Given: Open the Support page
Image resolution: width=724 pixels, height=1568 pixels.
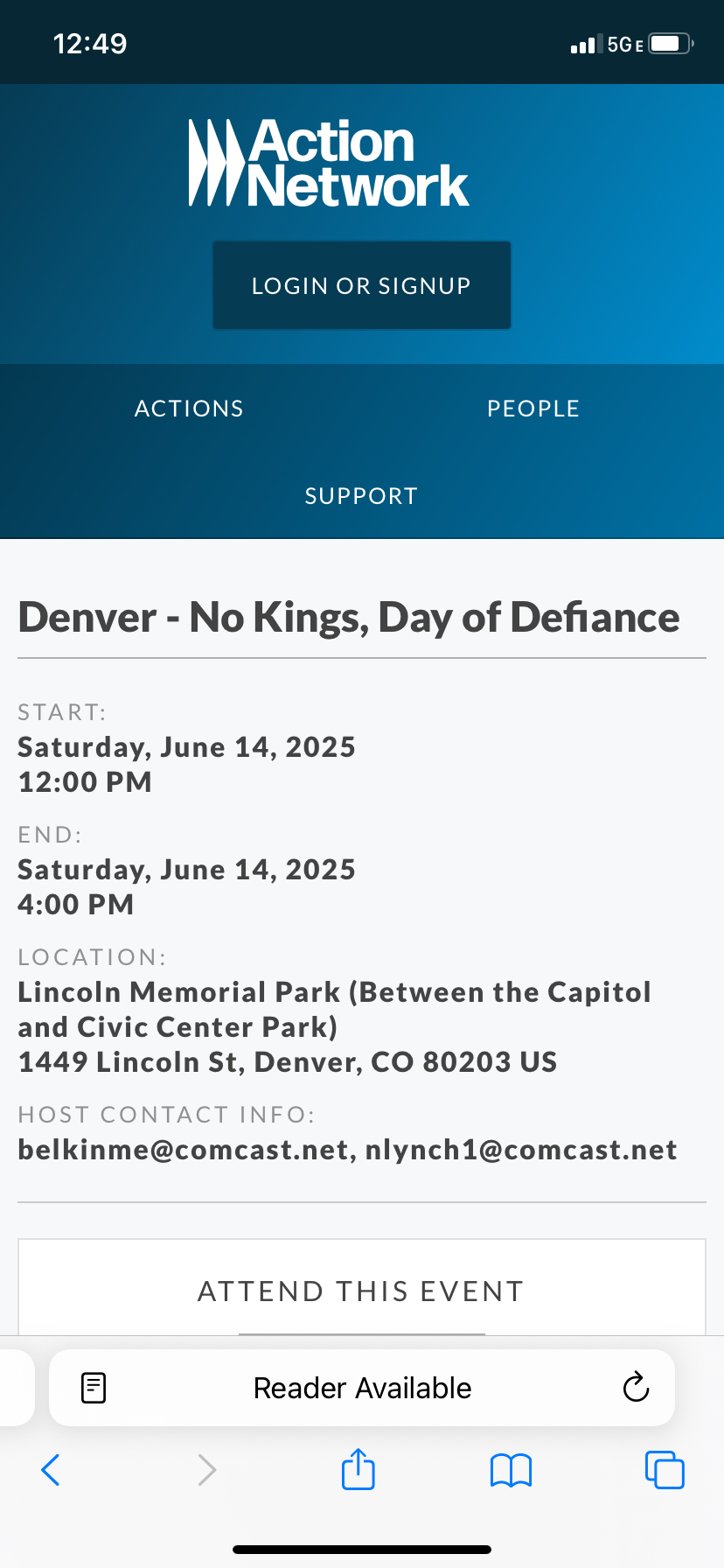Looking at the screenshot, I should coord(361,496).
